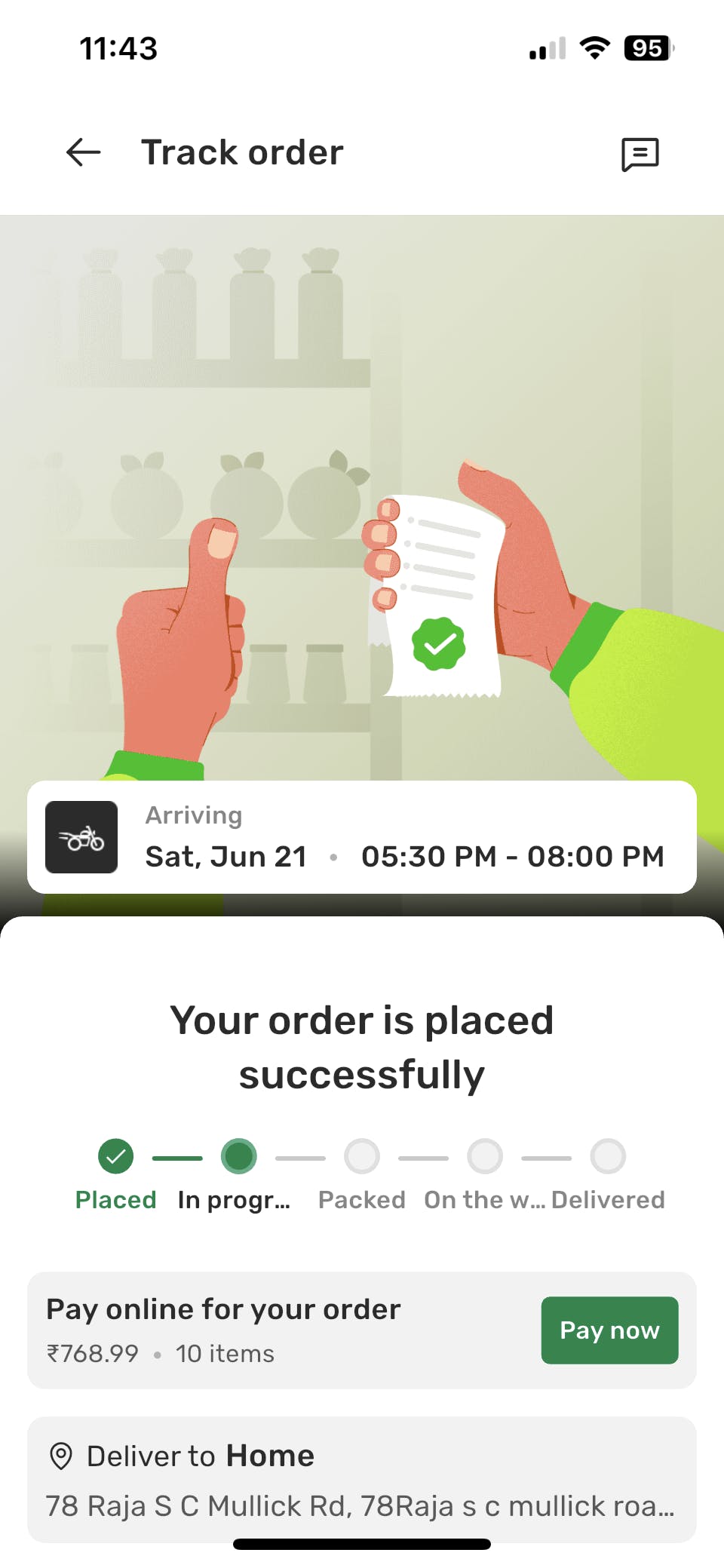724x1568 pixels.
Task: Go back from Track order
Action: (84, 152)
